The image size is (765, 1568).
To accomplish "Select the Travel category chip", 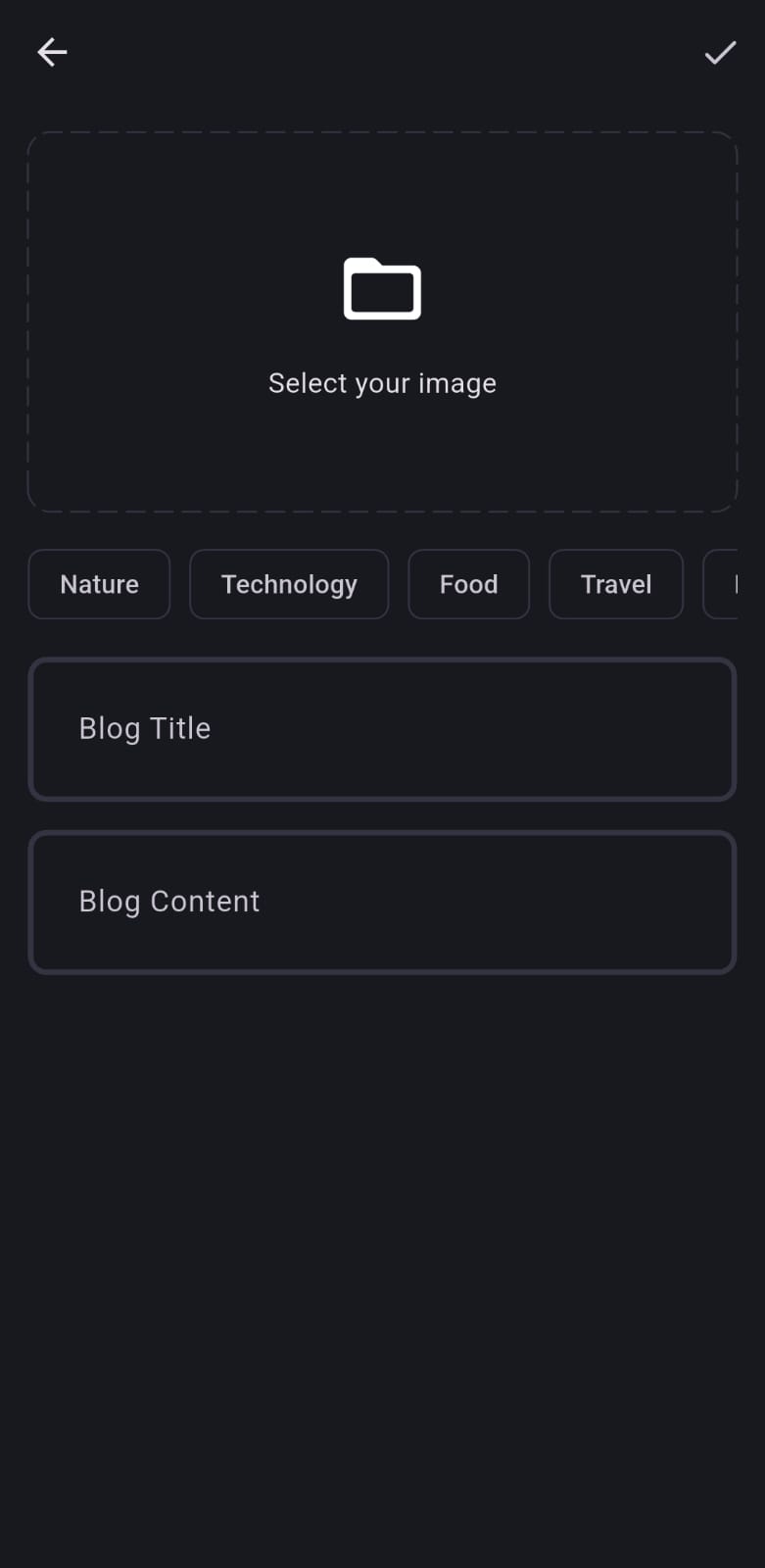I will 616,584.
